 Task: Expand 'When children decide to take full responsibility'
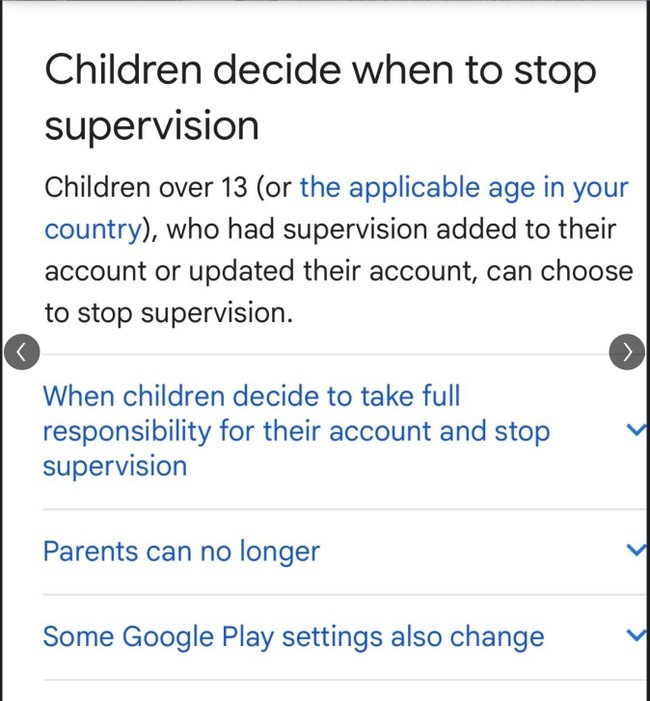point(636,431)
